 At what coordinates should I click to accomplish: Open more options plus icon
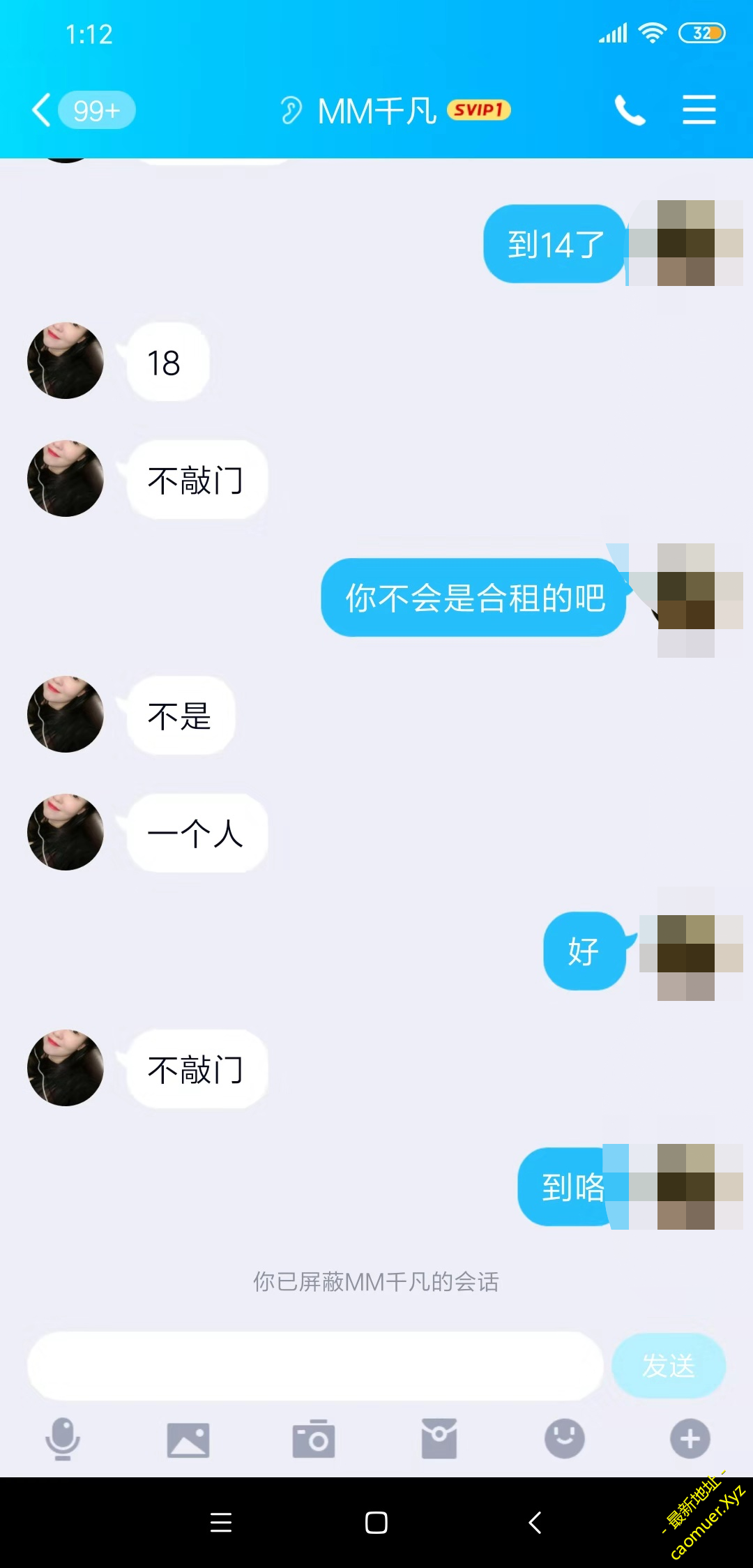point(690,1438)
